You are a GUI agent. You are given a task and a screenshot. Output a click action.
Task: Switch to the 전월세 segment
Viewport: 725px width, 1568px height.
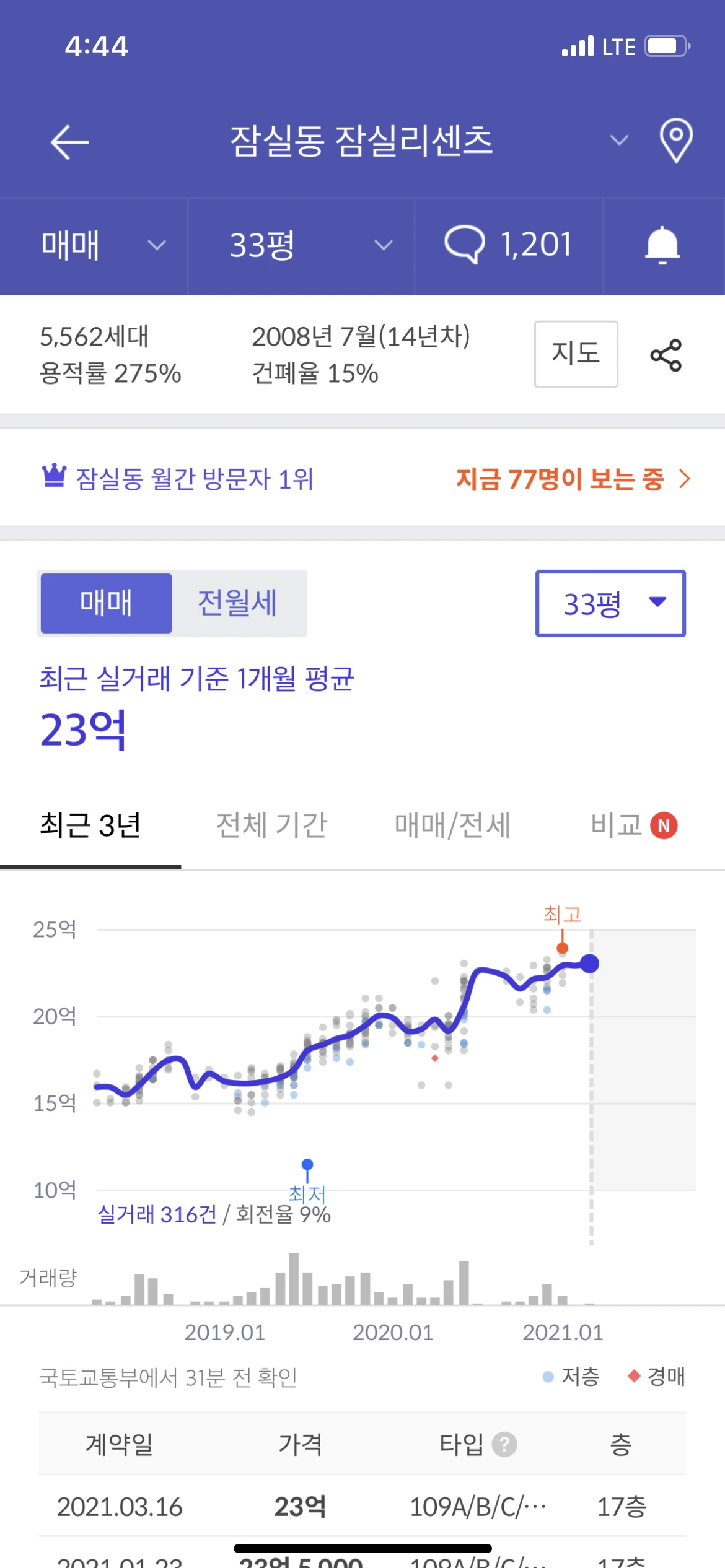[238, 603]
